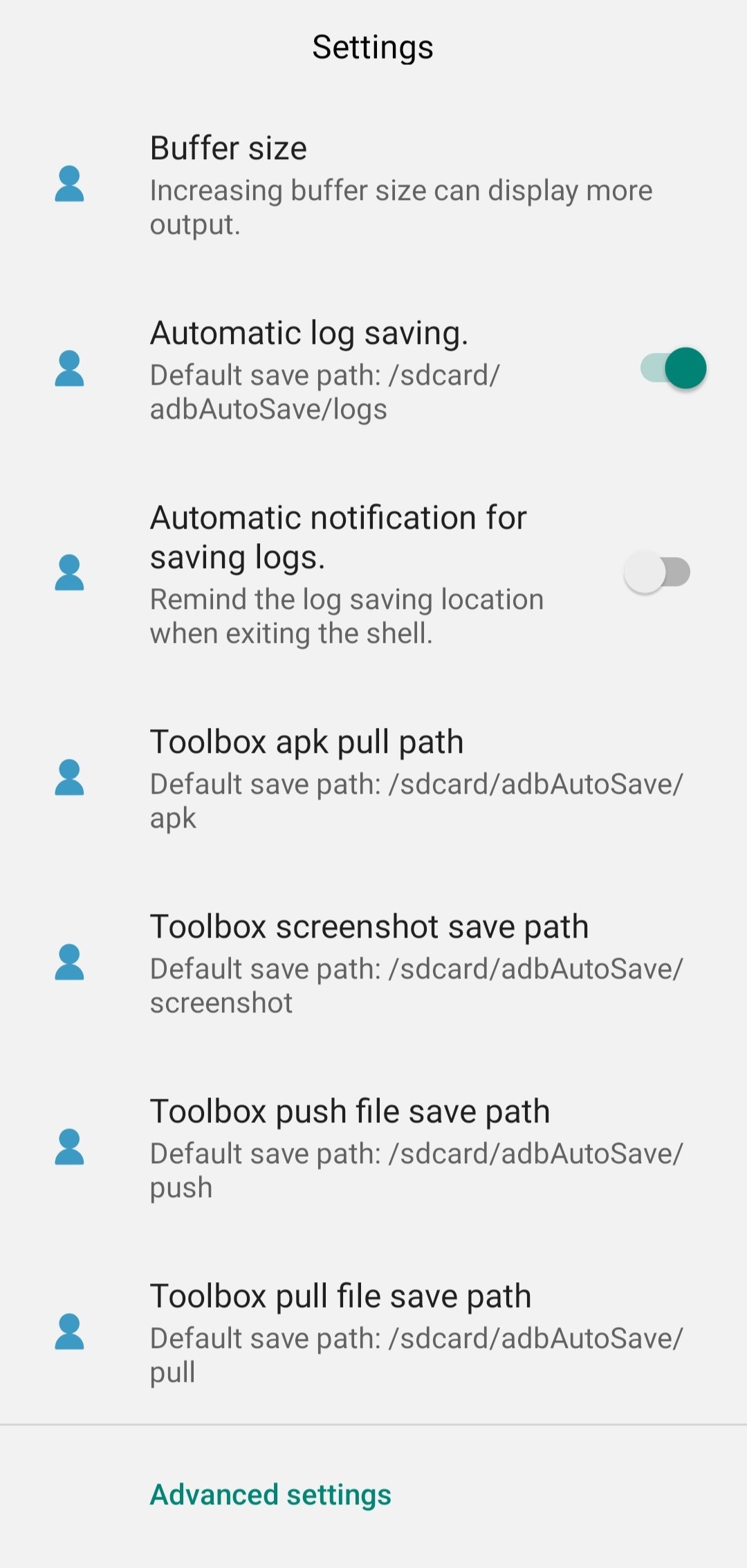Edit Toolbox pull file save path
Screen dimensions: 747x1568
(x=373, y=1332)
